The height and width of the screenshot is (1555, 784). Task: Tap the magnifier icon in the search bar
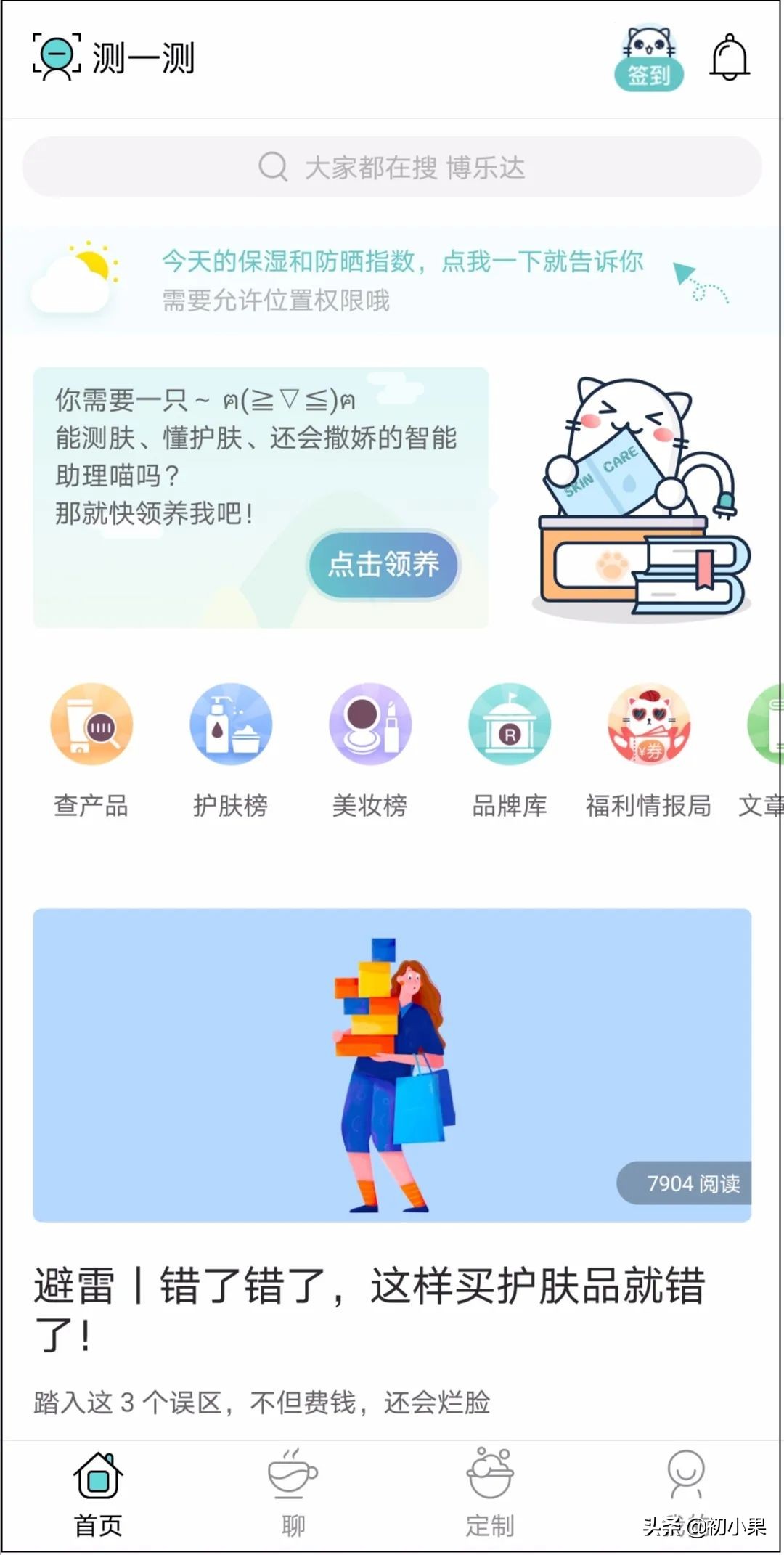[x=271, y=167]
